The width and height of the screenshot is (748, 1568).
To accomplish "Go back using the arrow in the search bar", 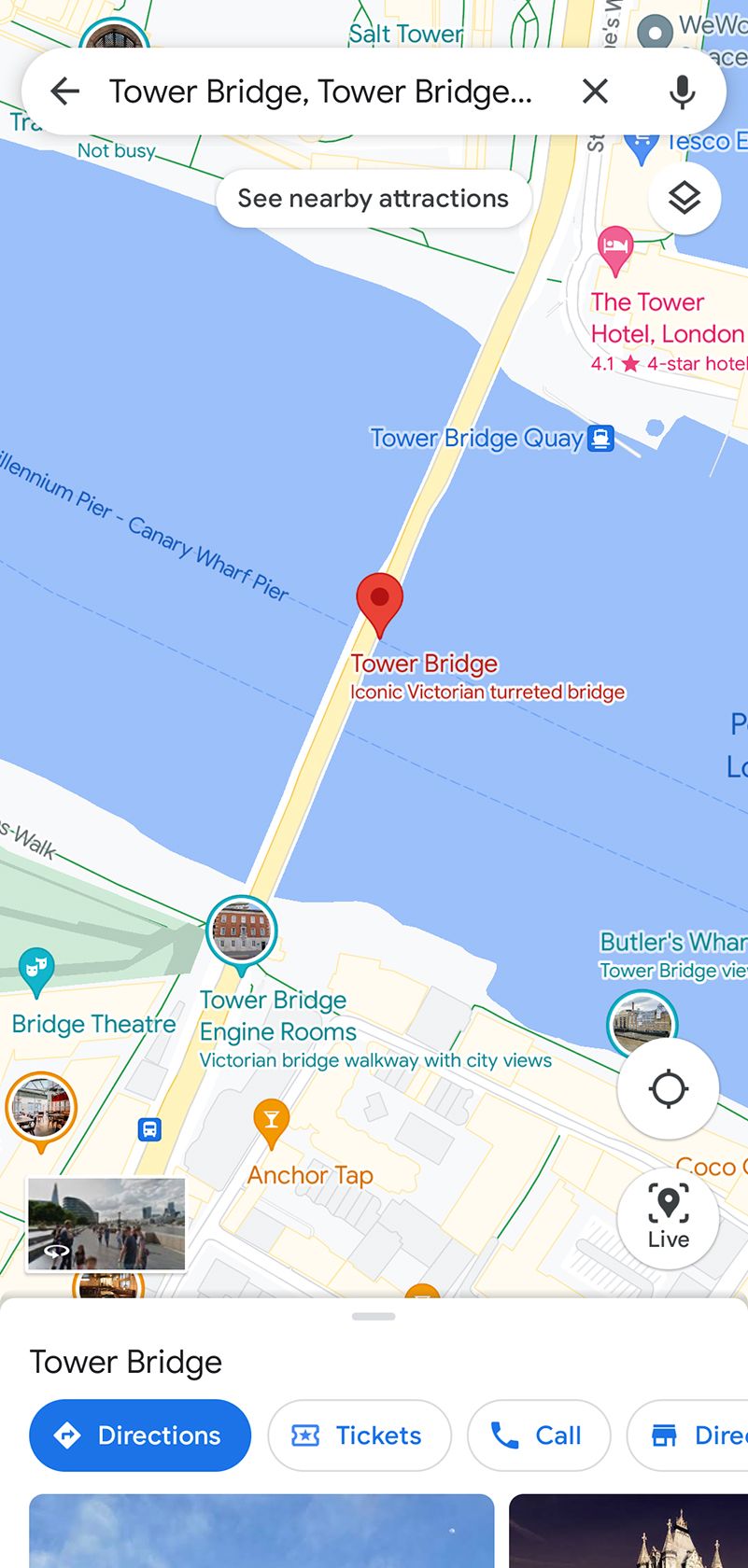I will [x=64, y=91].
